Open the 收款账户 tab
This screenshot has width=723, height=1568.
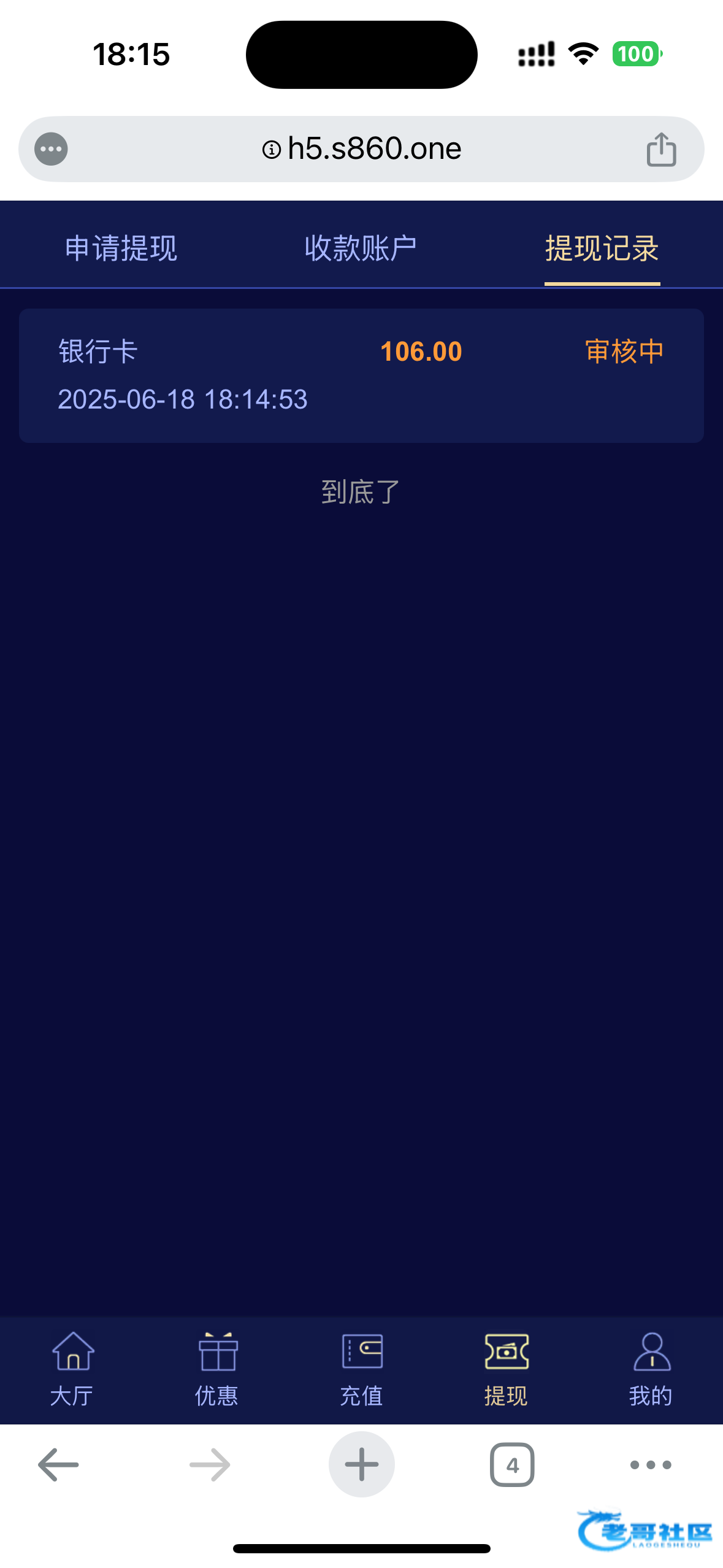tap(361, 248)
